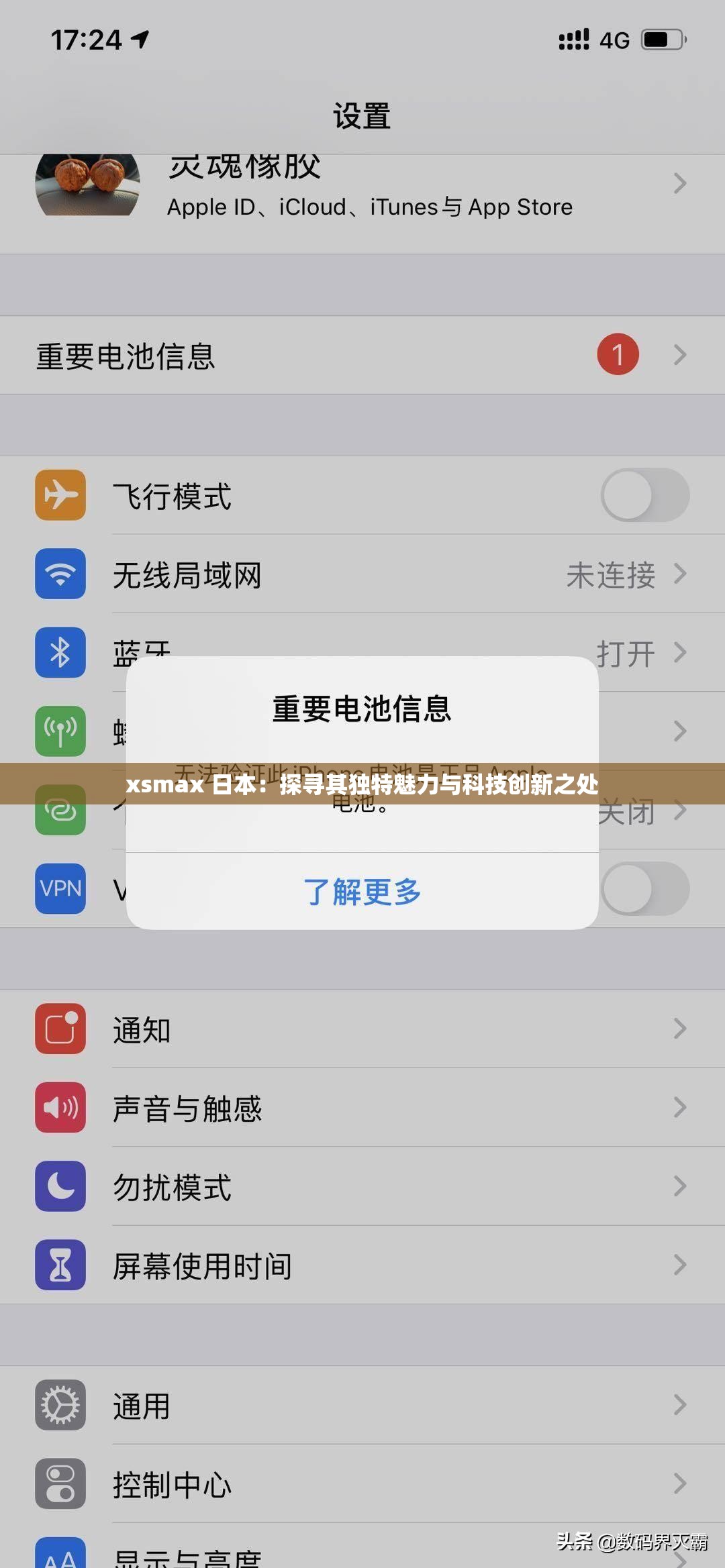Select the Notifications (通知) icon

tap(60, 1029)
